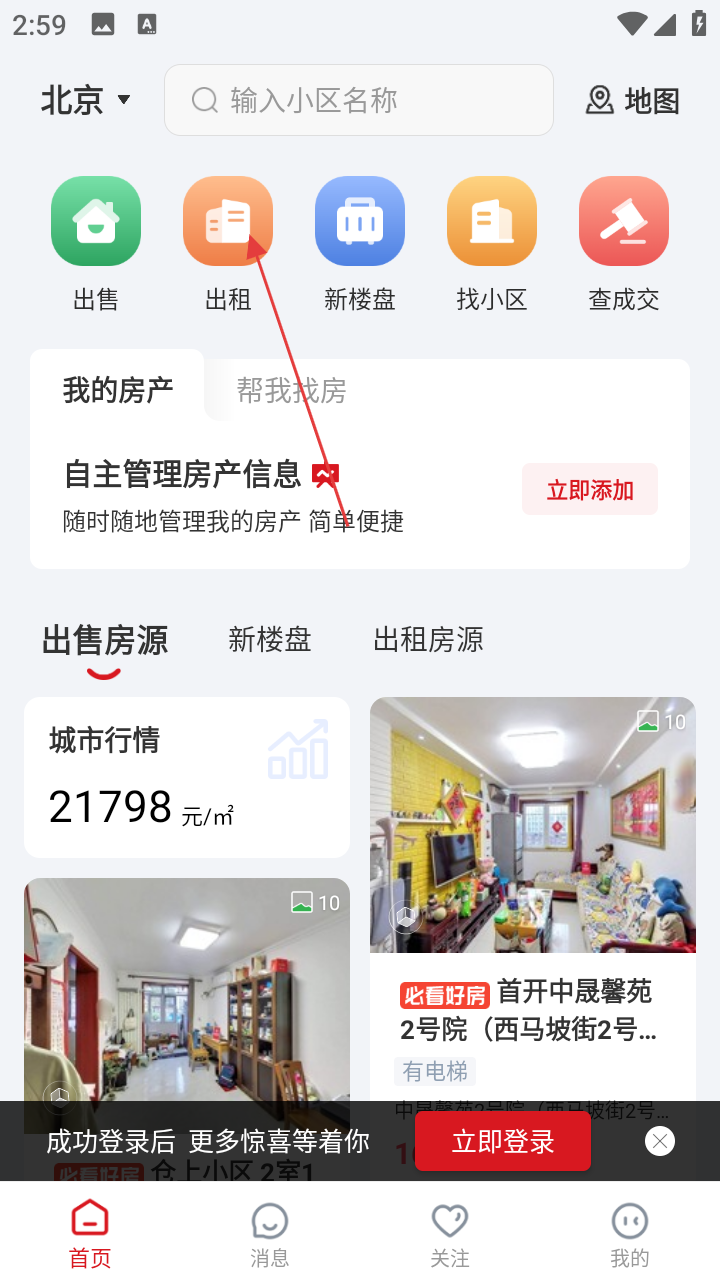Viewport: 720px width, 1280px height.
Task: Open the 地图 map view
Action: coord(633,100)
